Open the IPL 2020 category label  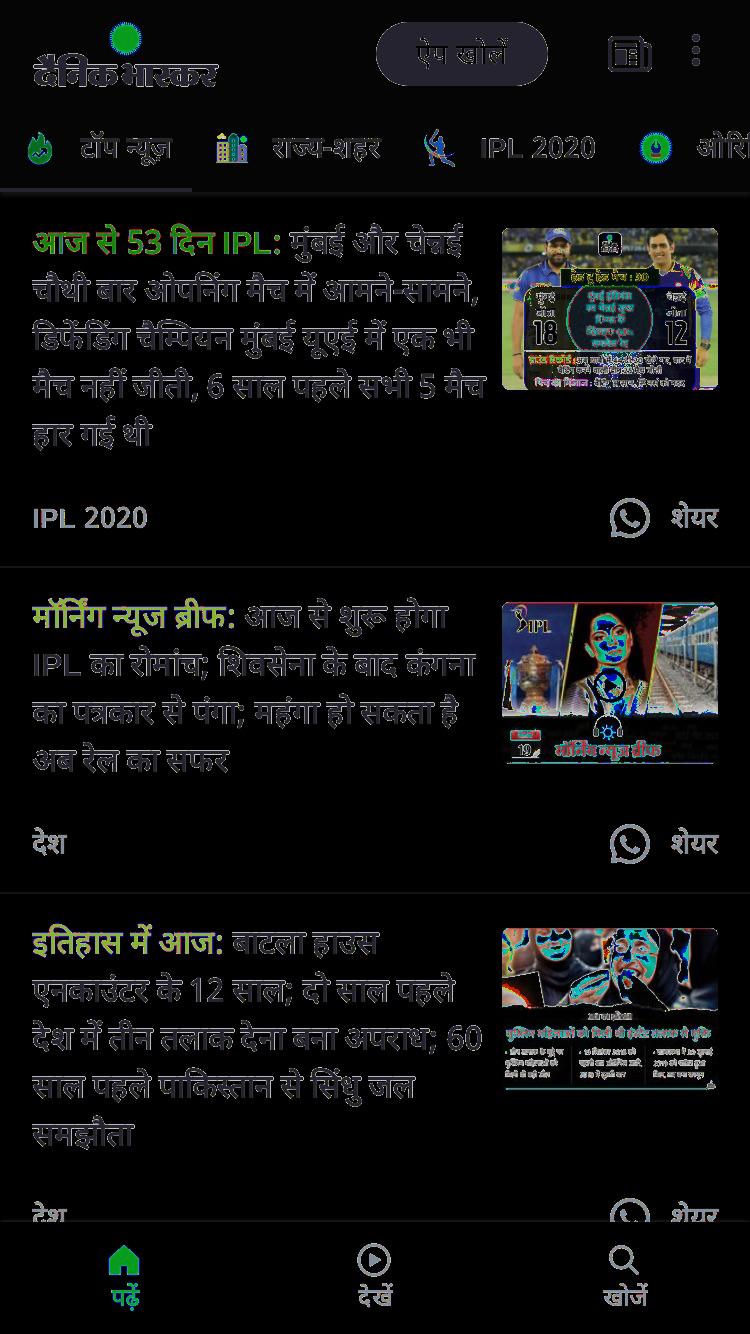tap(90, 518)
